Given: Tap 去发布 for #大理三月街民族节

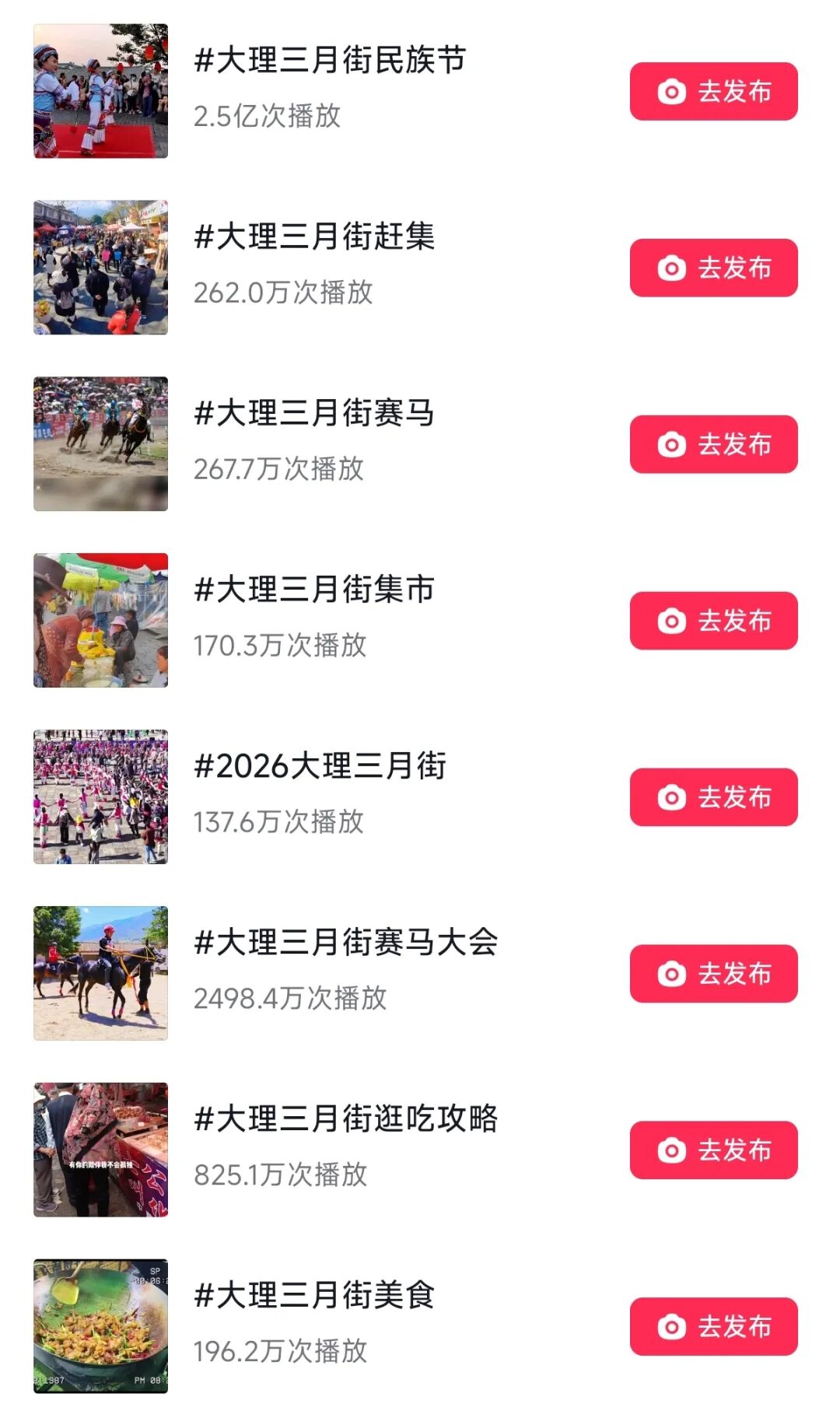Looking at the screenshot, I should 713,91.
